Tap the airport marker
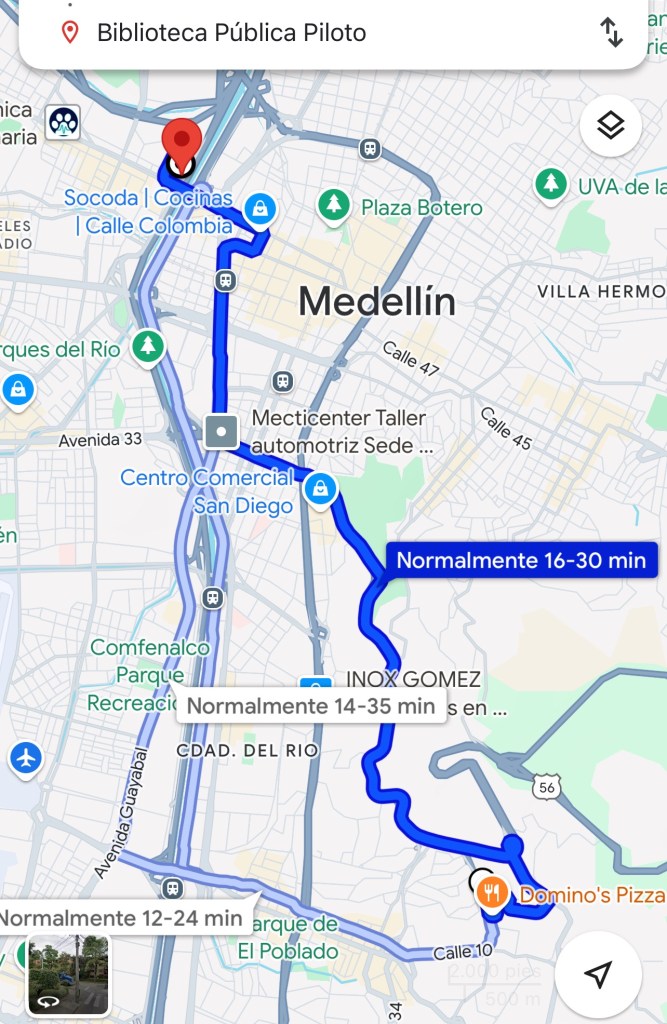This screenshot has width=667, height=1024. click(25, 758)
